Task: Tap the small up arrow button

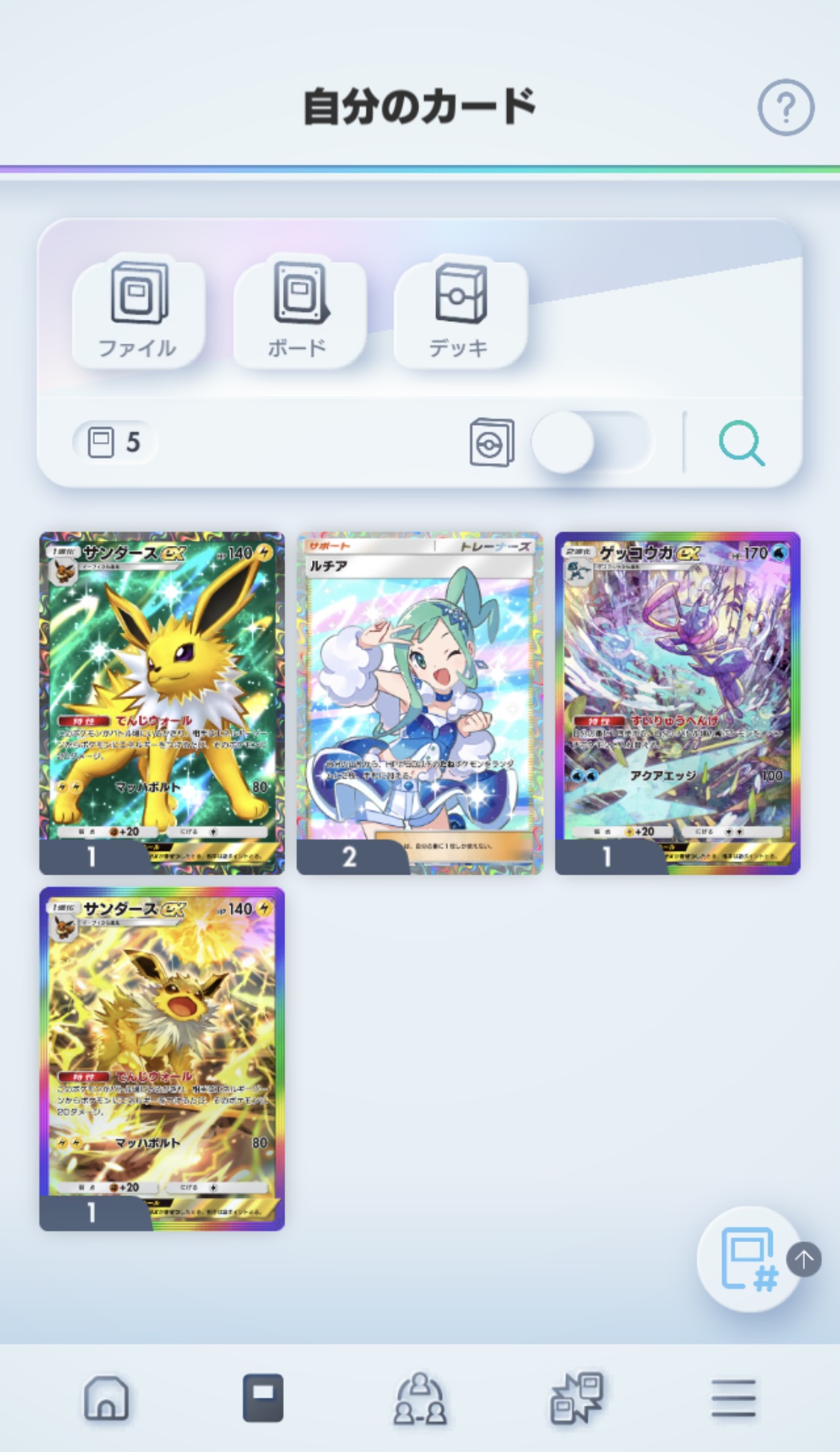Action: pos(804,1259)
